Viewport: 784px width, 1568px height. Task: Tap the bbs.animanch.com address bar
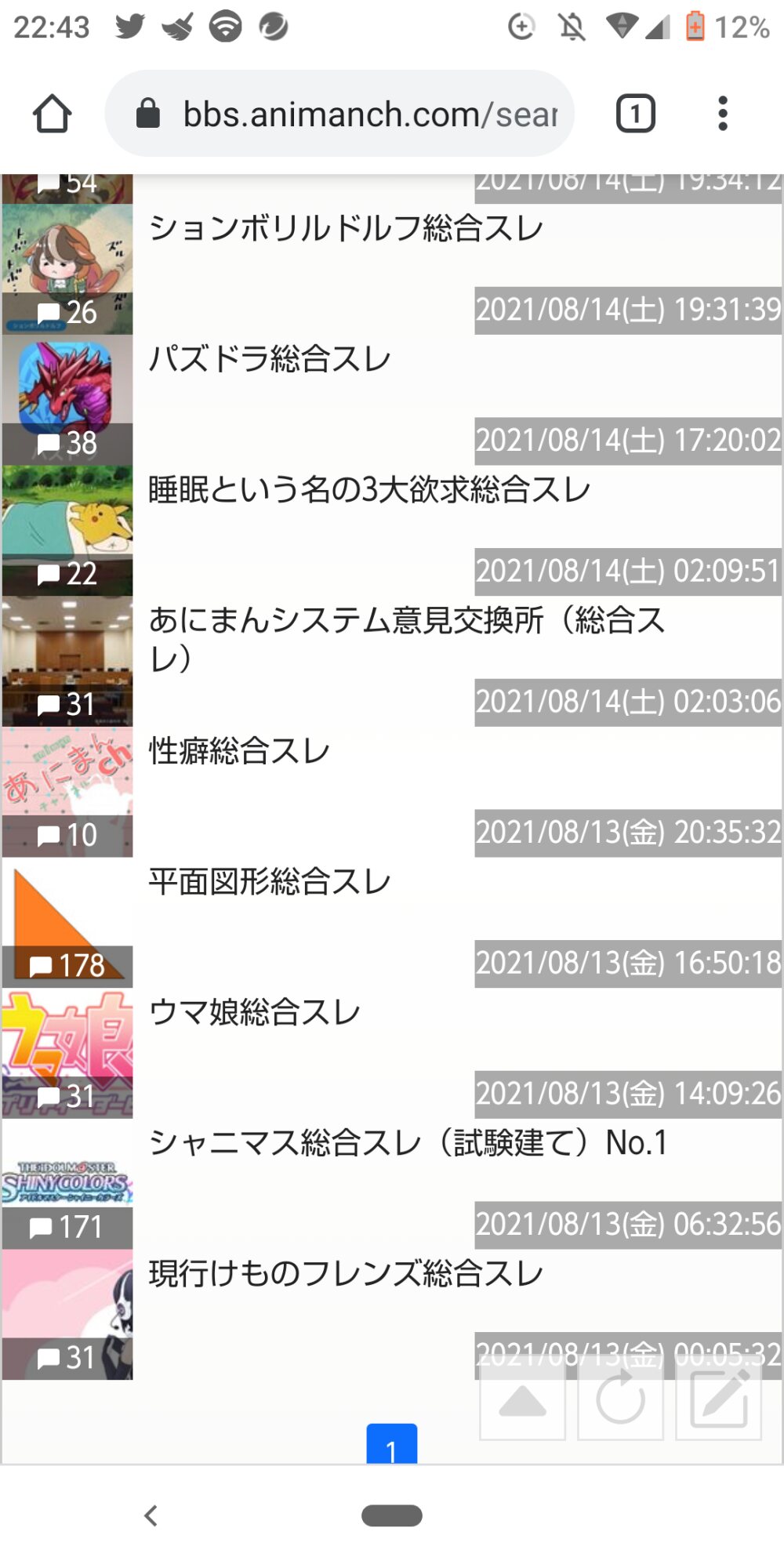coord(339,114)
